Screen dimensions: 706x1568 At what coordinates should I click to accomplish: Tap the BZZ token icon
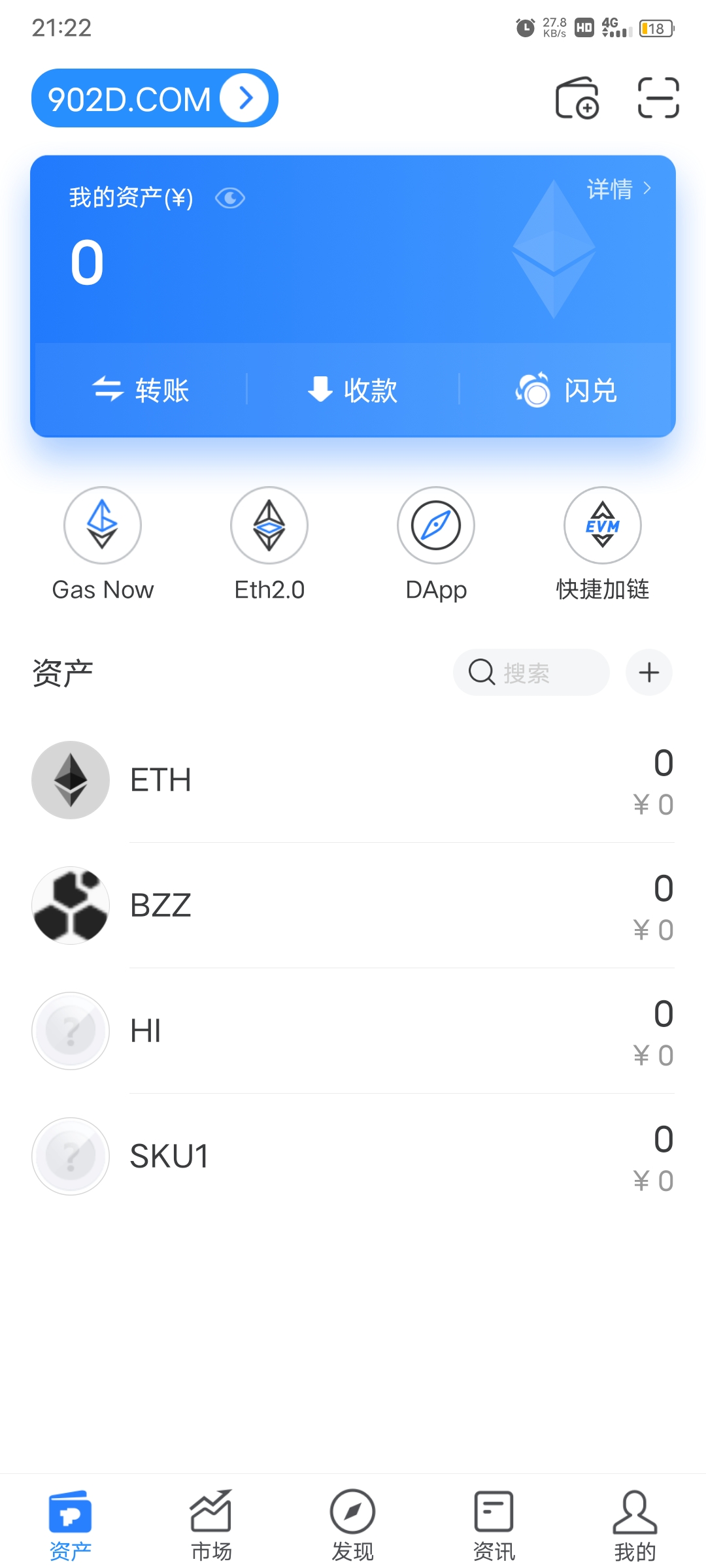[70, 905]
